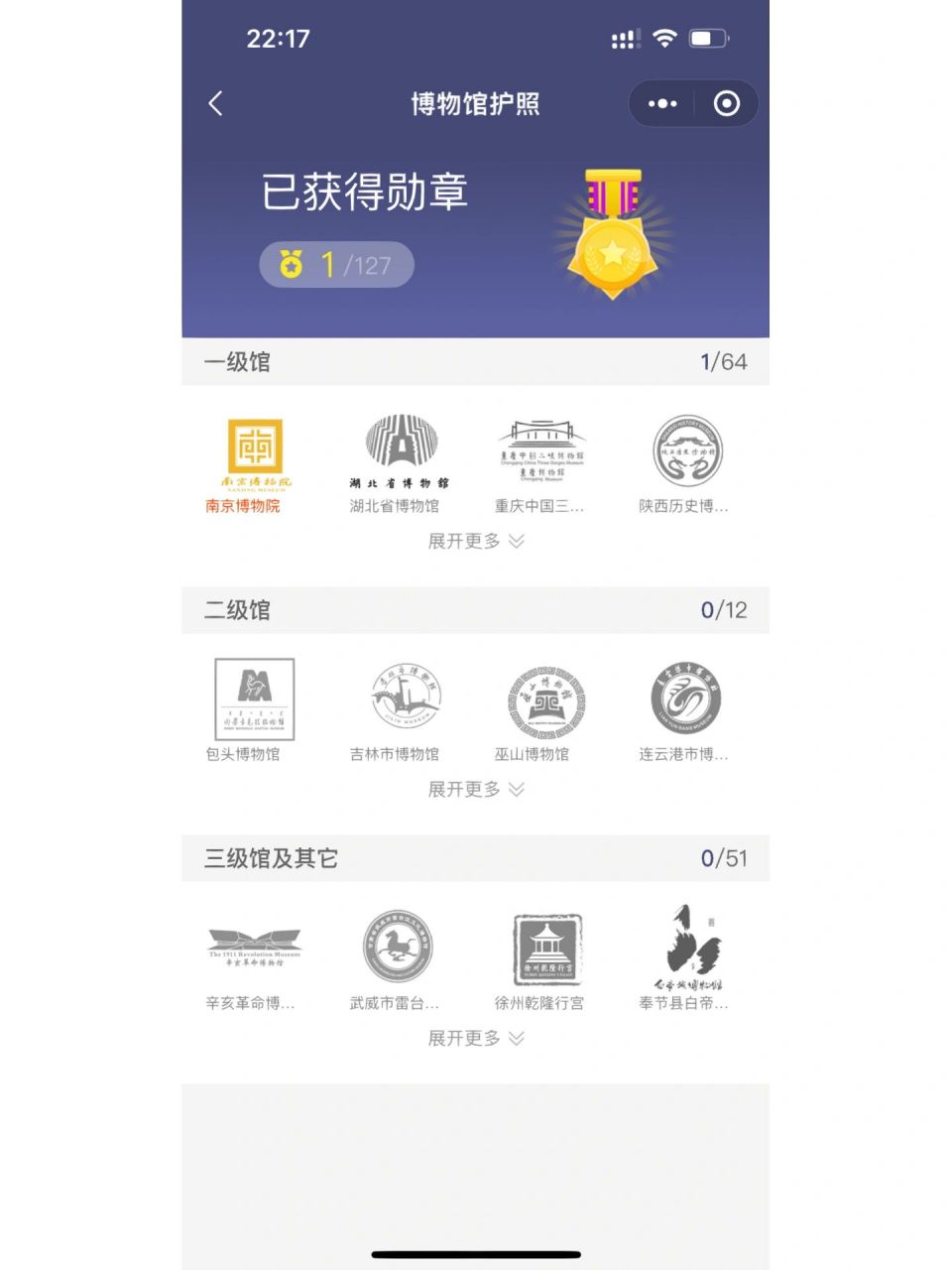Expand 展开更多 under 三级馆及其它 section
The height and width of the screenshot is (1270, 952).
tap(475, 1038)
